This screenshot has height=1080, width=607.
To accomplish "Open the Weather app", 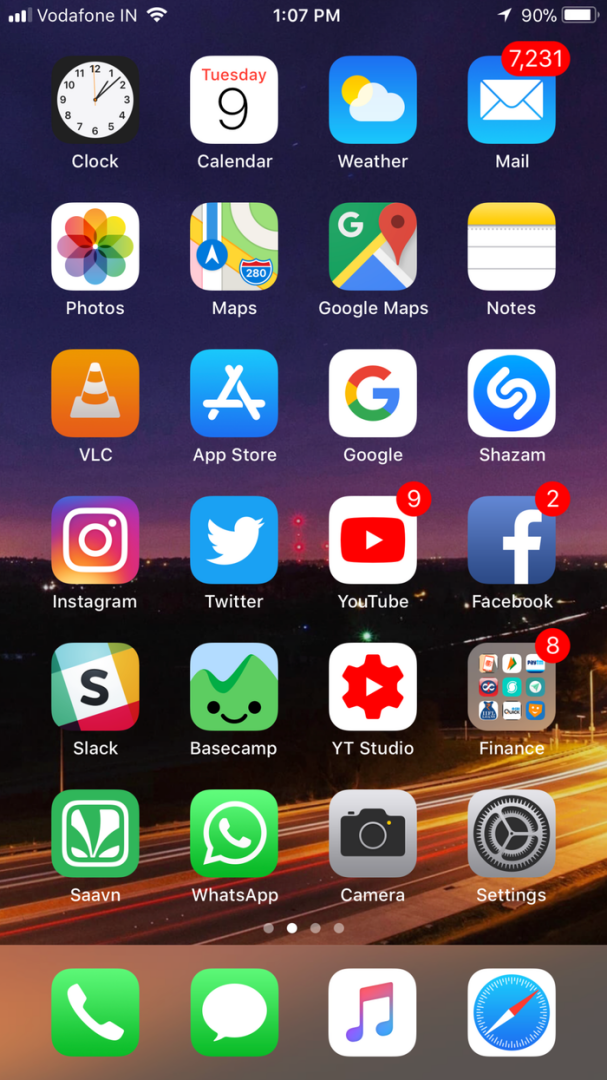I will 373,100.
